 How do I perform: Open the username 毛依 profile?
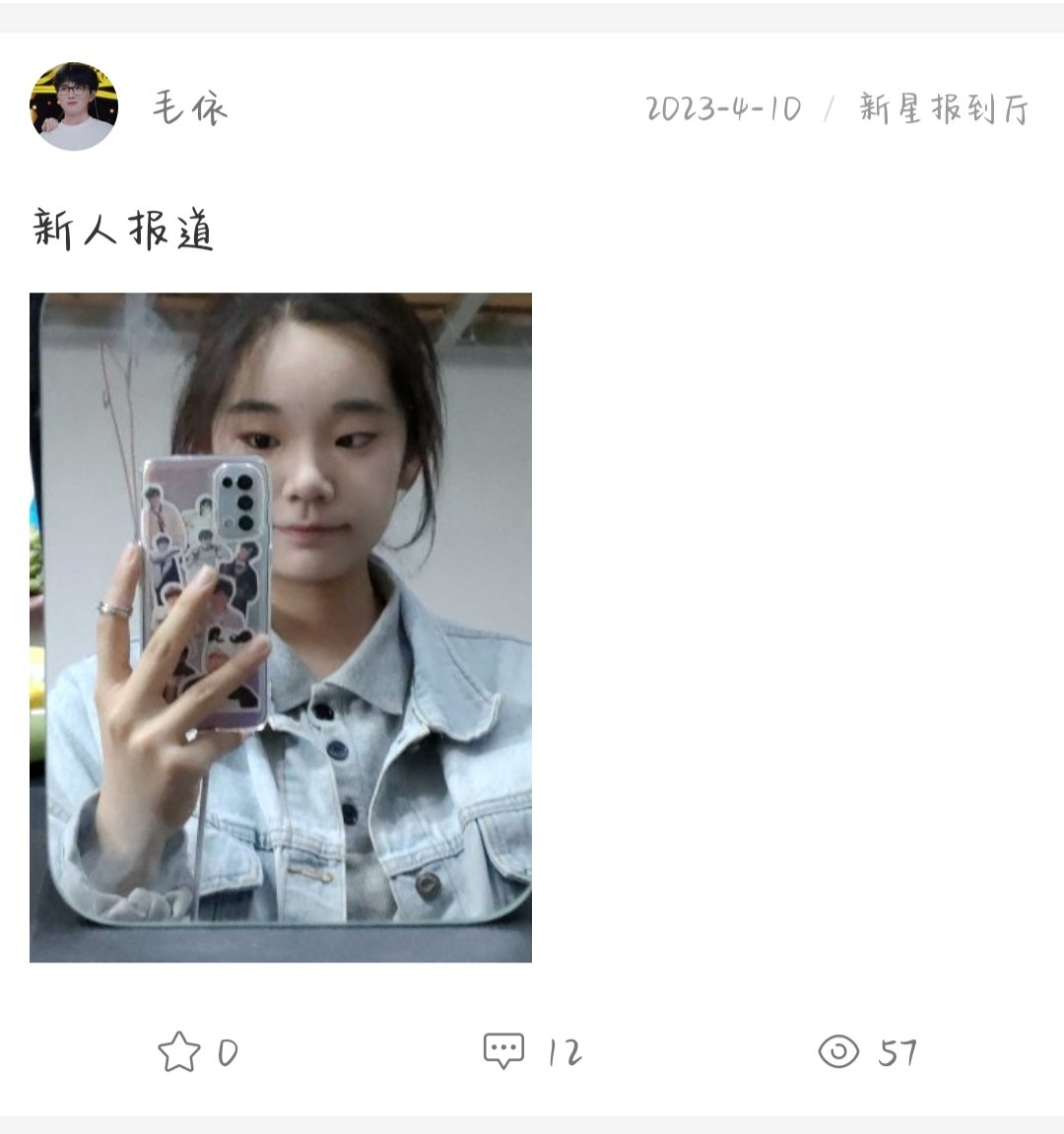tap(190, 107)
